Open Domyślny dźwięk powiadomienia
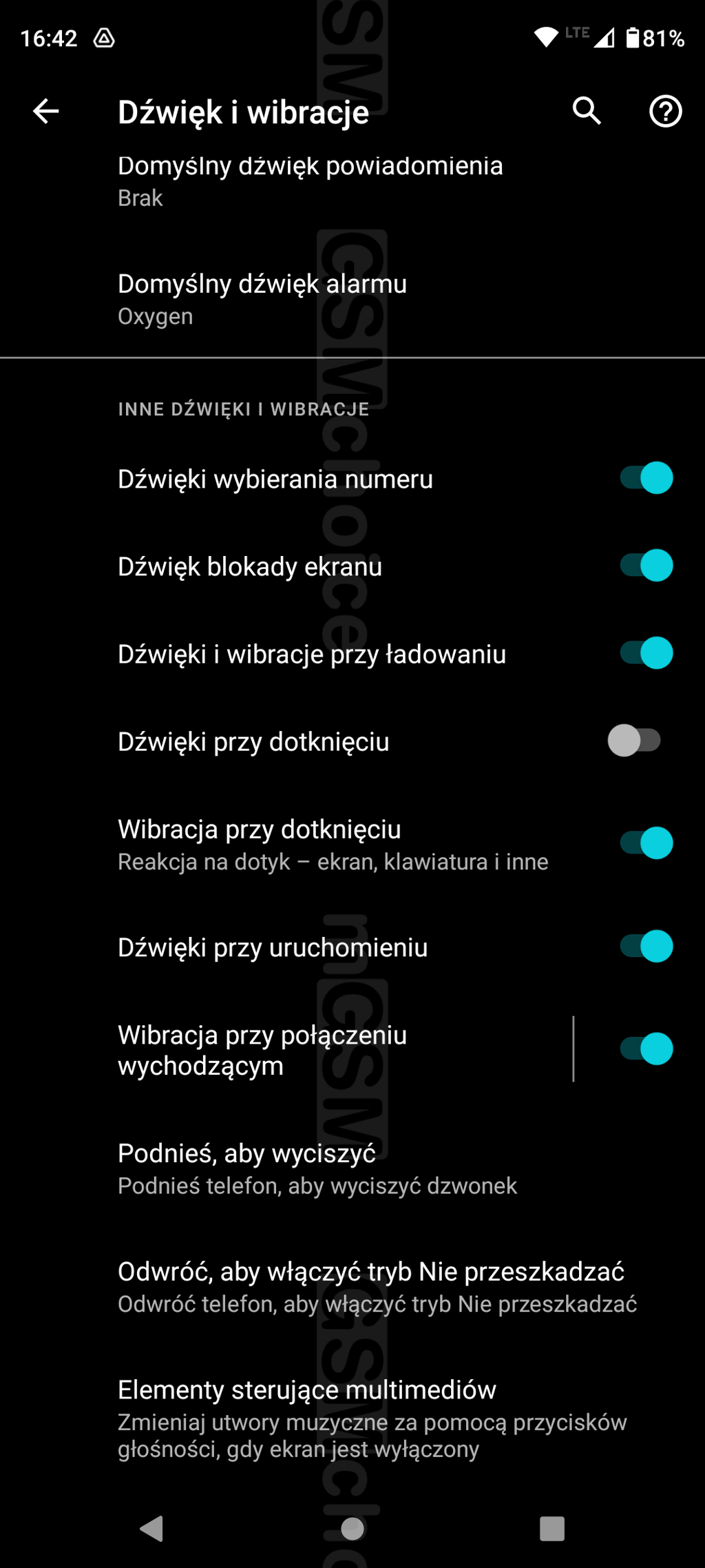 [x=310, y=180]
